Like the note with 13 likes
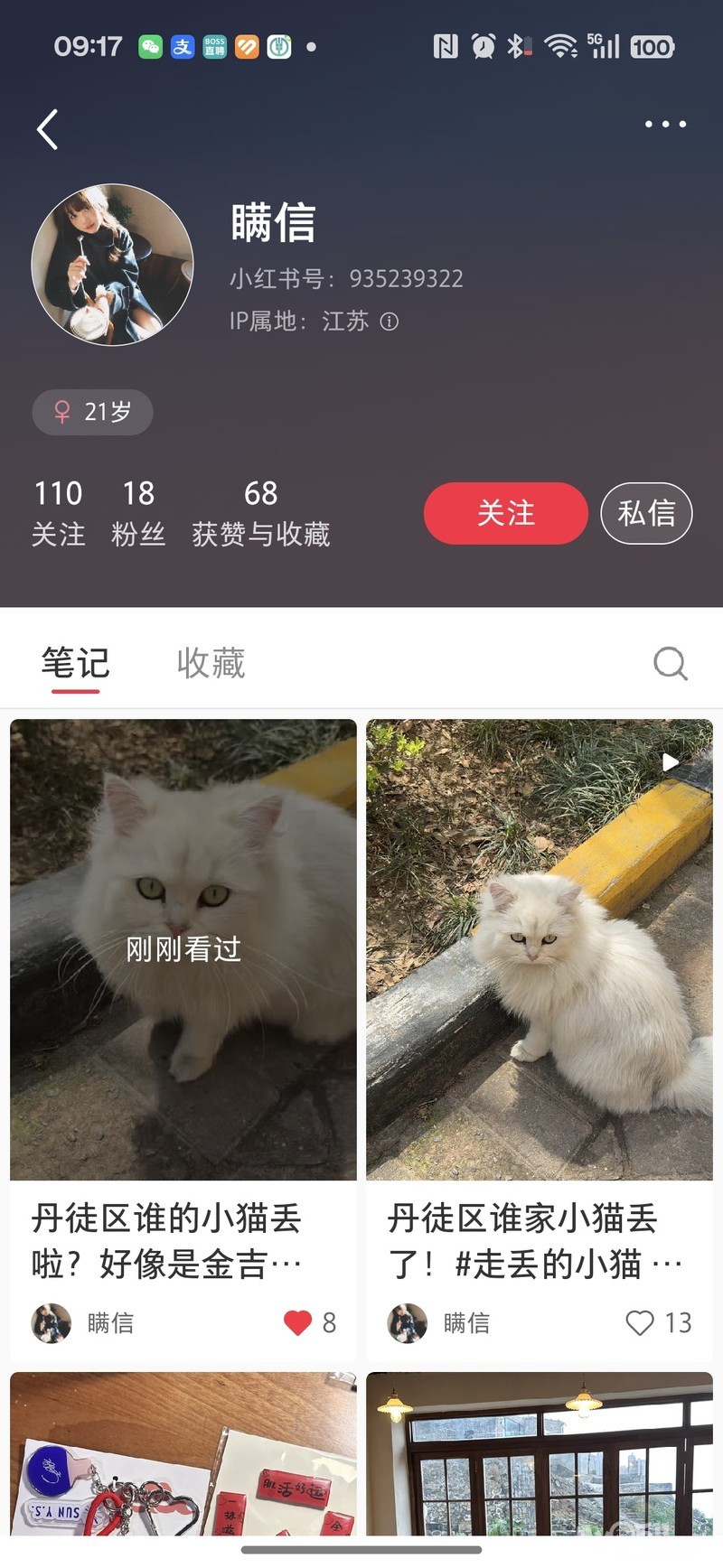723x1568 pixels. [640, 1322]
